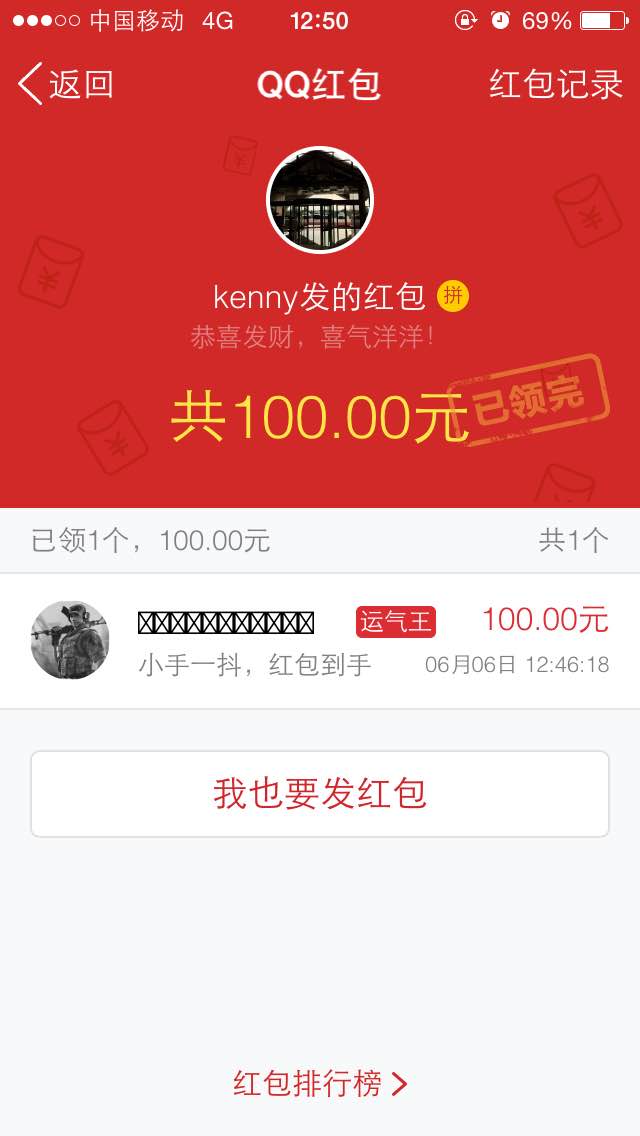Image resolution: width=640 pixels, height=1136 pixels.
Task: Tap the 我也要发红包 button
Action: coord(320,794)
